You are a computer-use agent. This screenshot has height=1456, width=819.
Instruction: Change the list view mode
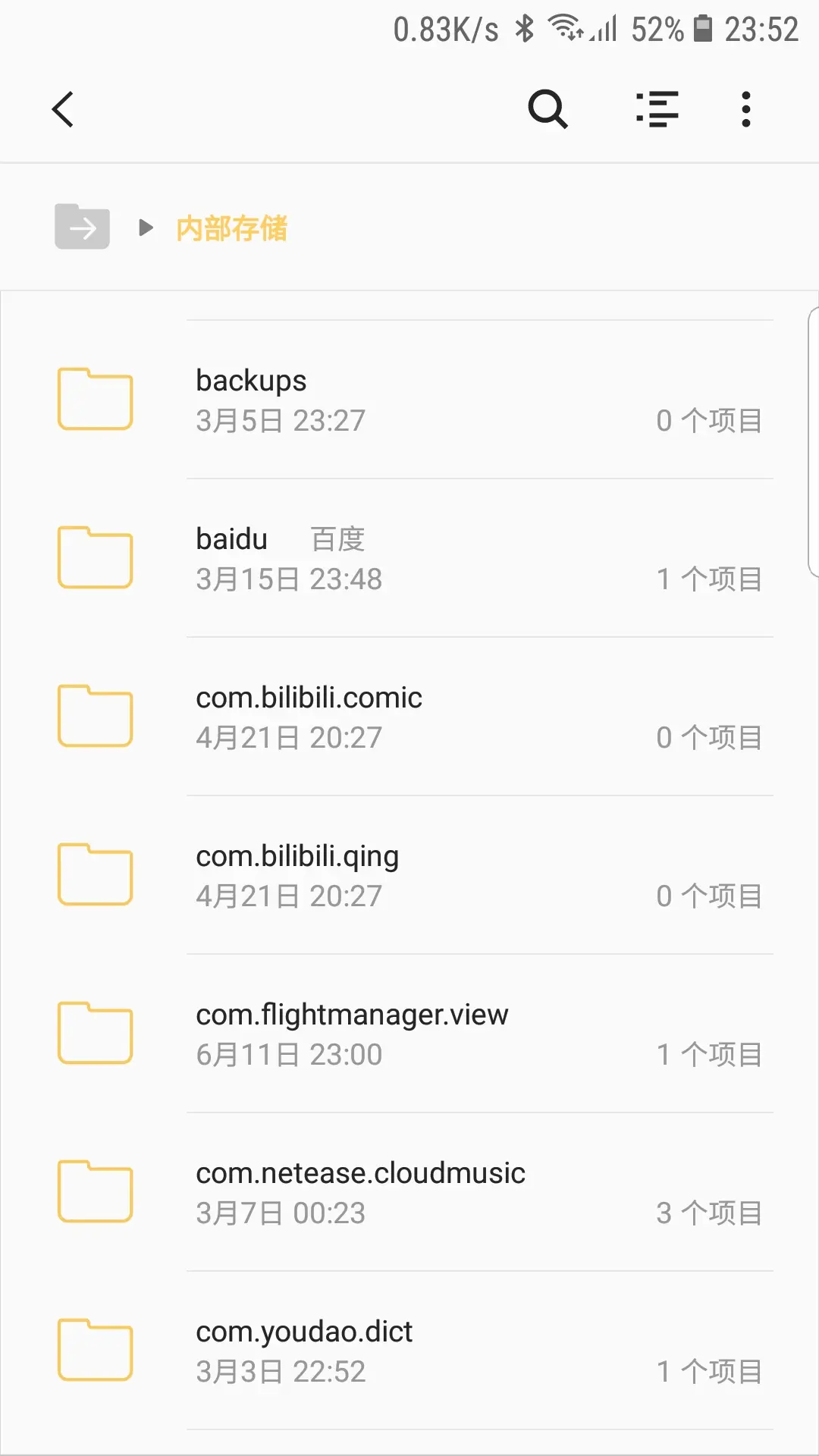coord(657,109)
